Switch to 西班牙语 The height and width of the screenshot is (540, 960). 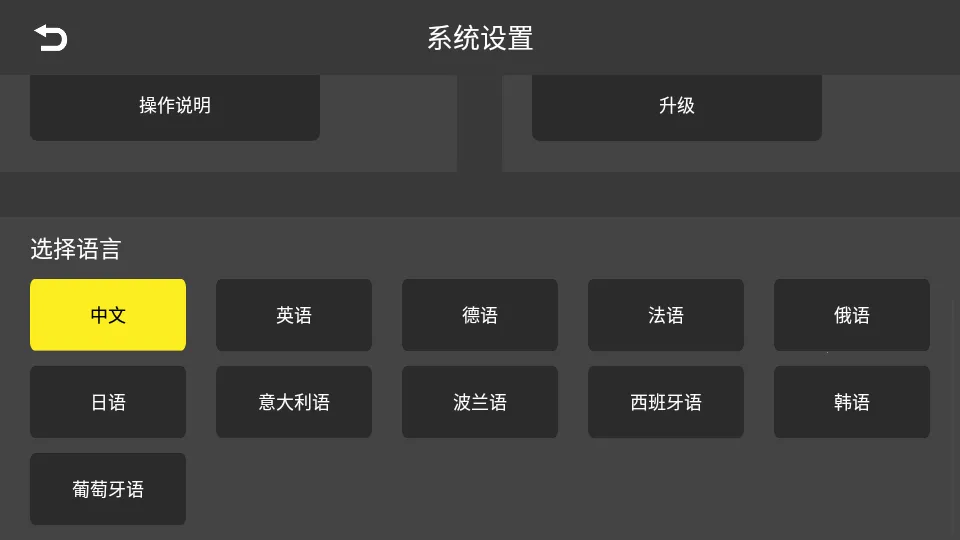(666, 402)
